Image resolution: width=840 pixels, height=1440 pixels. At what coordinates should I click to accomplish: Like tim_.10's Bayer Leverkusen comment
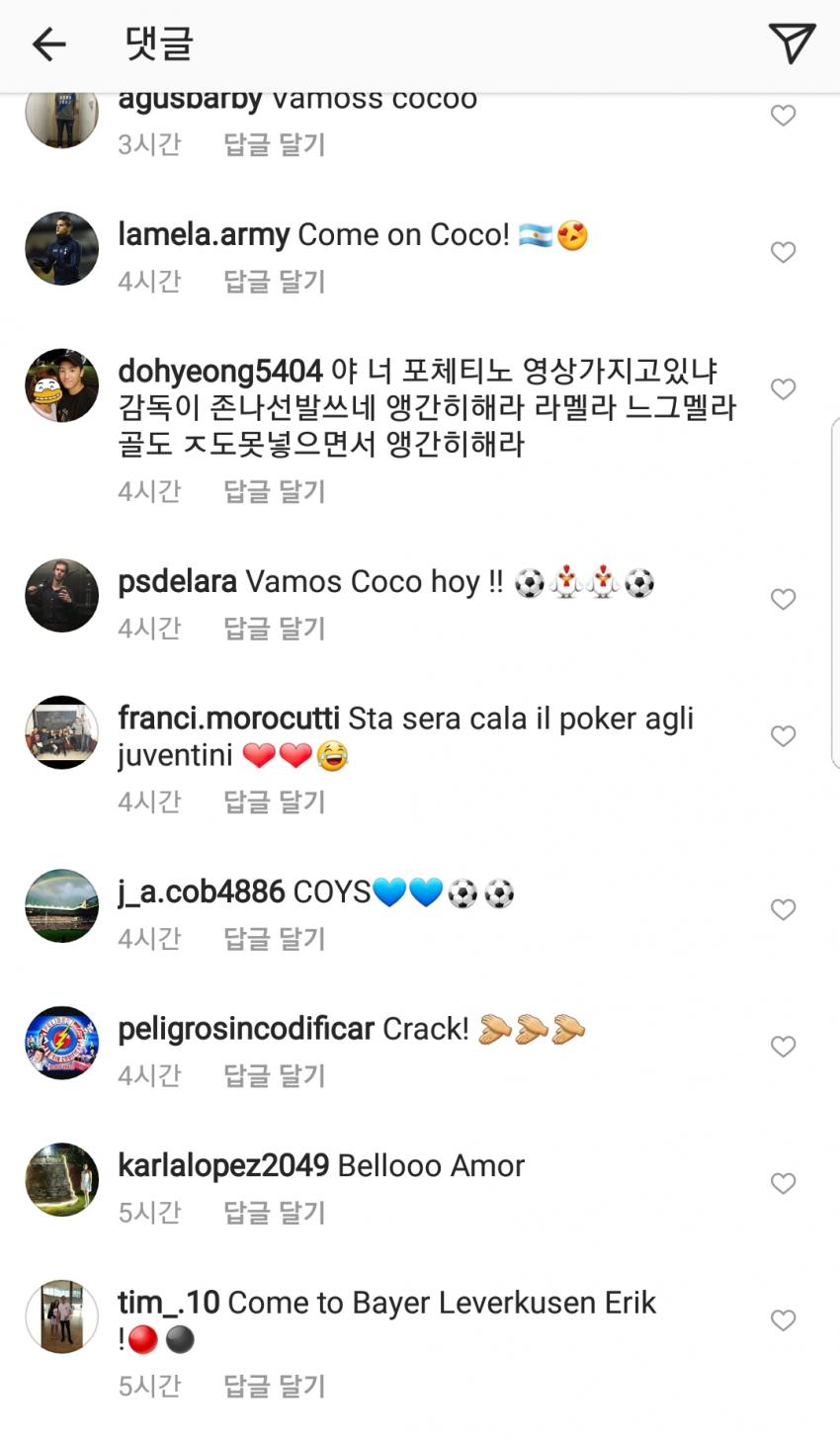[x=783, y=1320]
